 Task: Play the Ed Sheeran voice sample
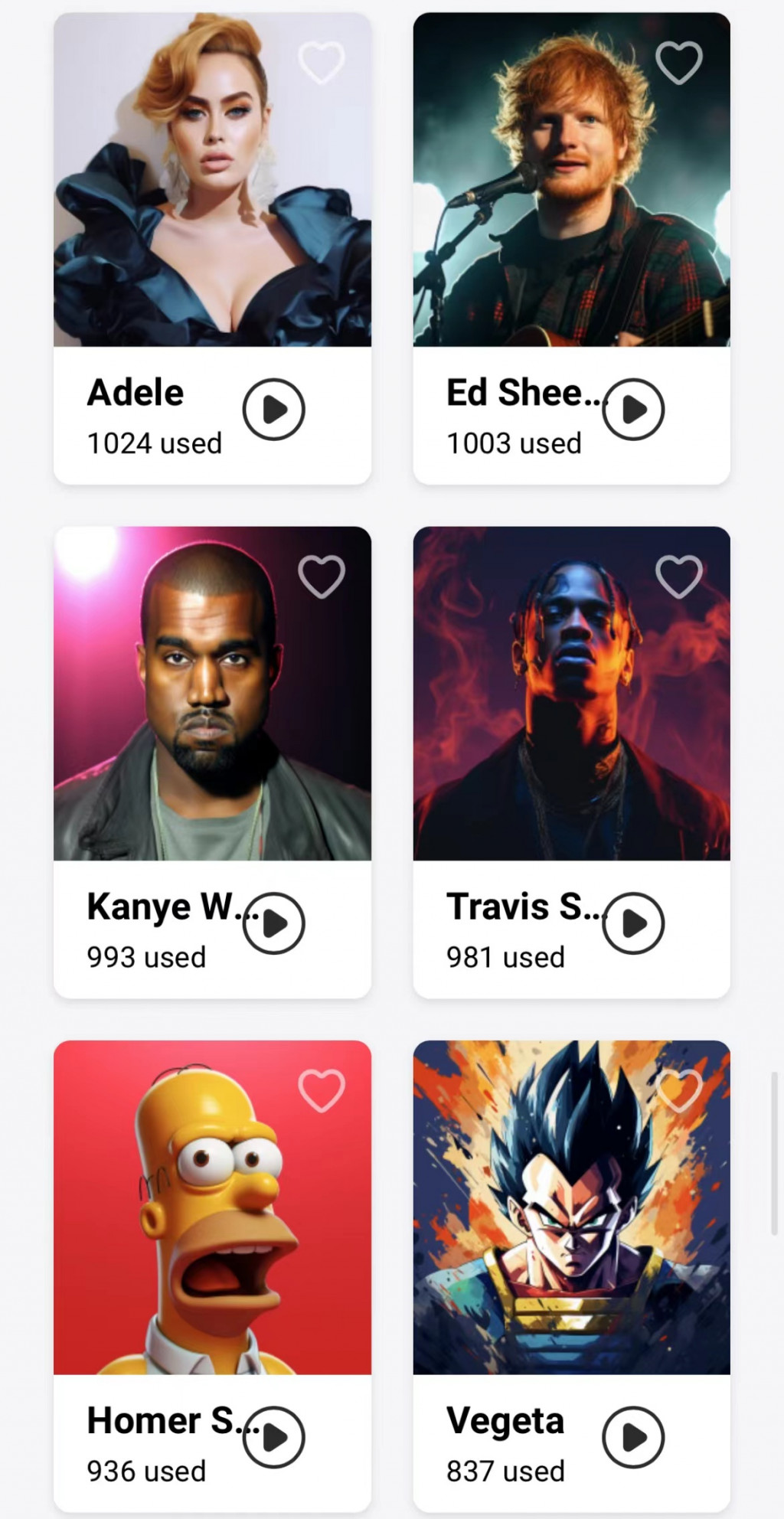coord(633,410)
